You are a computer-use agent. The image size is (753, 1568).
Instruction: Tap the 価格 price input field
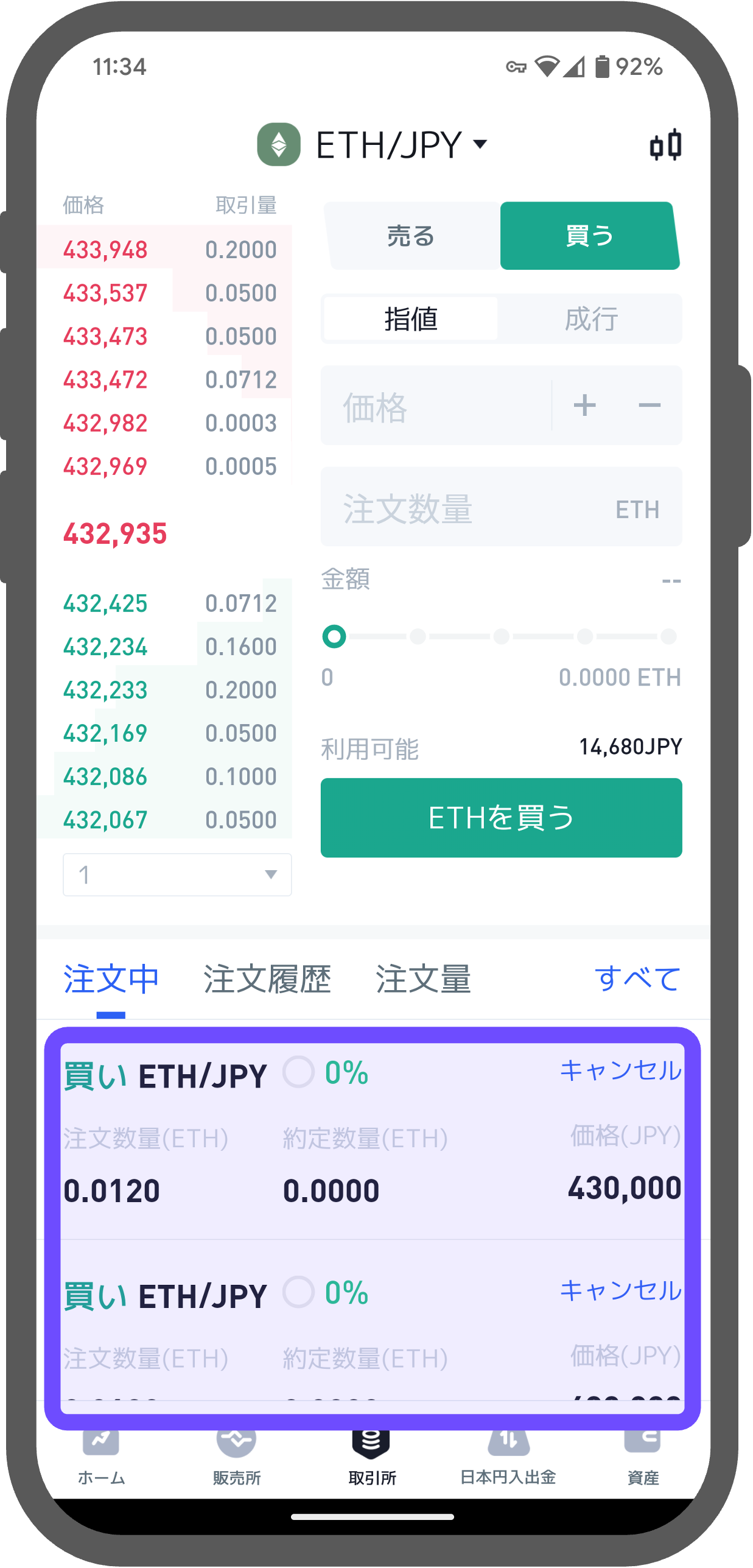pos(436,406)
